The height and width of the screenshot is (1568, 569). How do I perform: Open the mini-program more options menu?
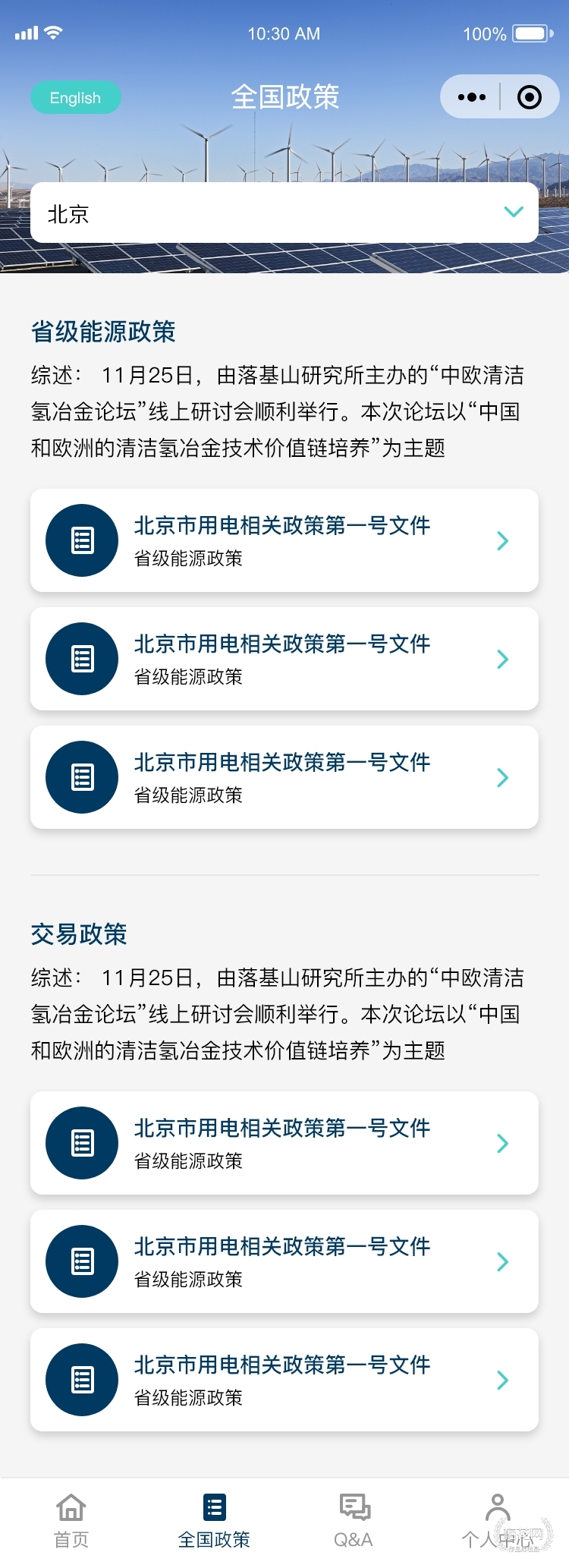point(471,97)
